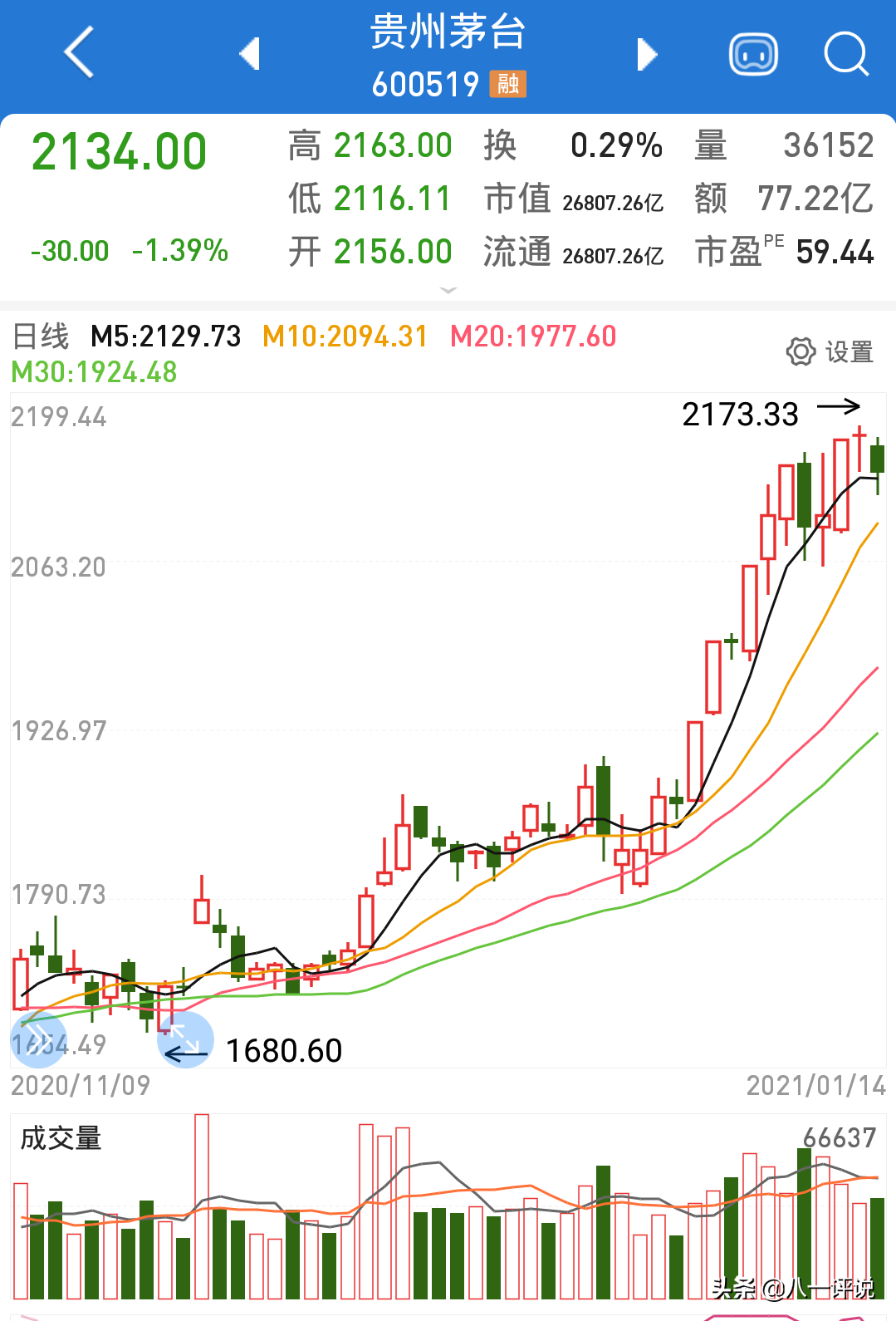This screenshot has width=896, height=1321.
Task: Switch to the previous stock
Action: [250, 54]
